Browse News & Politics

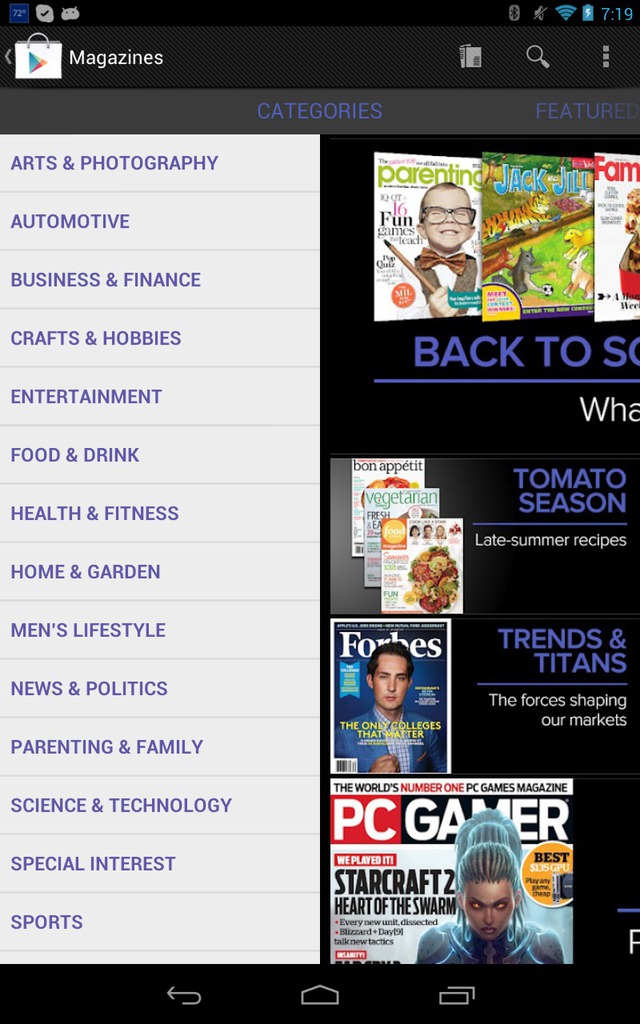tap(160, 688)
